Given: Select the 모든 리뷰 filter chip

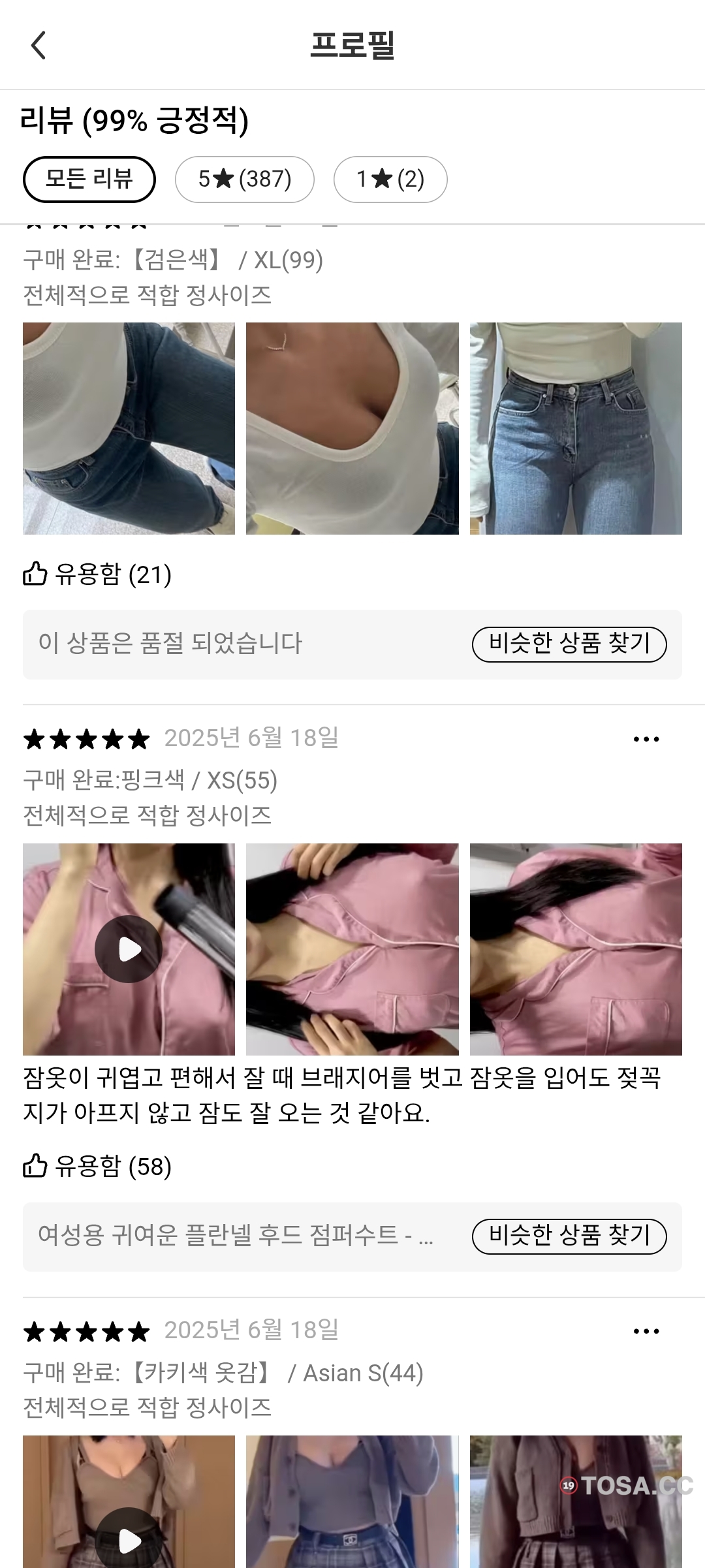Looking at the screenshot, I should click(x=89, y=179).
